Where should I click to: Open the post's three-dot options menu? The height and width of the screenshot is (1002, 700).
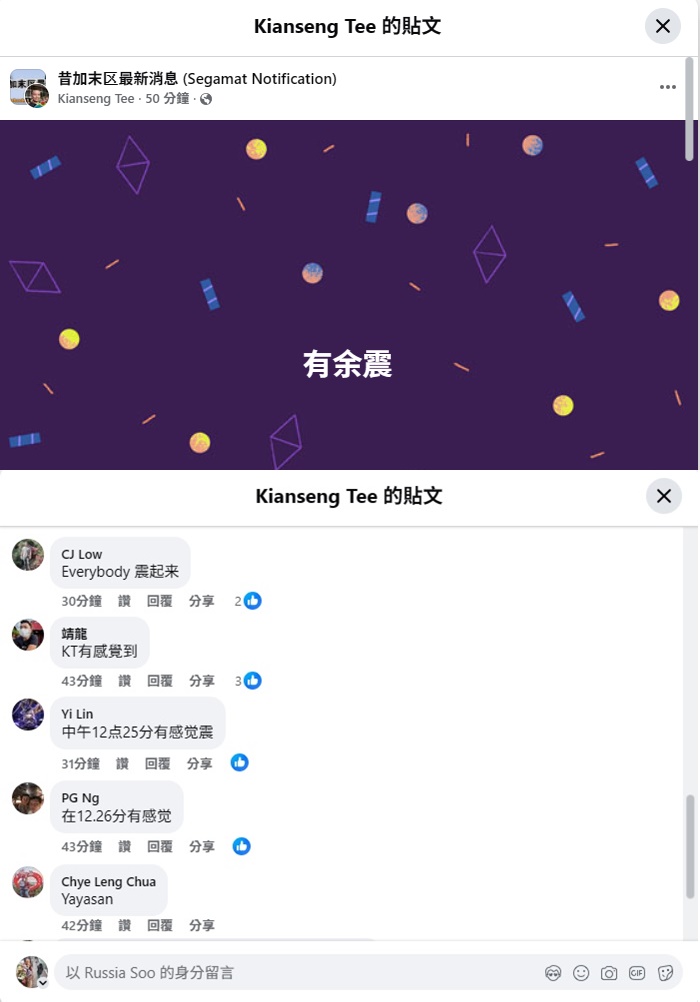[668, 88]
